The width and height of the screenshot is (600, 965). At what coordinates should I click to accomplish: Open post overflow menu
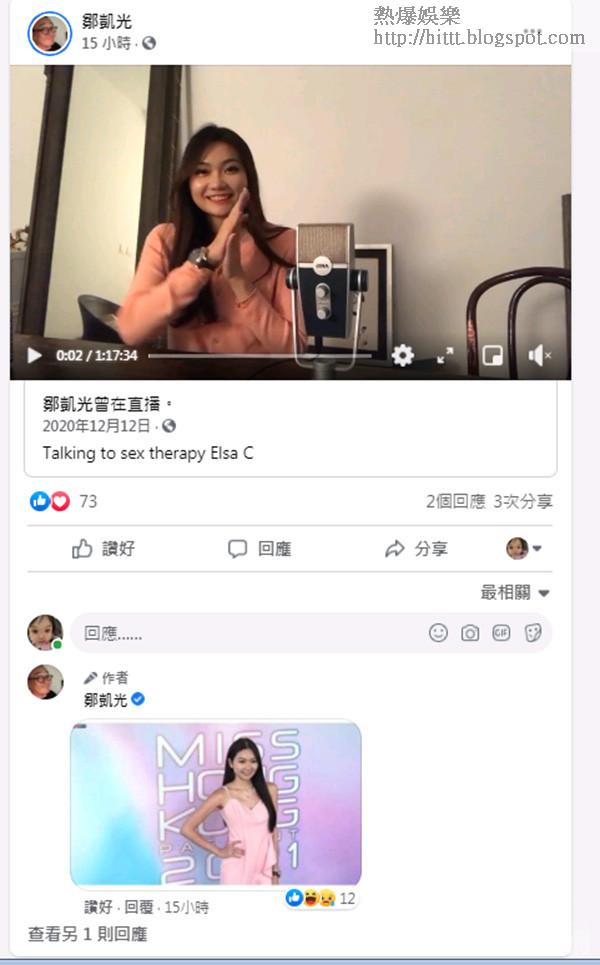click(533, 33)
